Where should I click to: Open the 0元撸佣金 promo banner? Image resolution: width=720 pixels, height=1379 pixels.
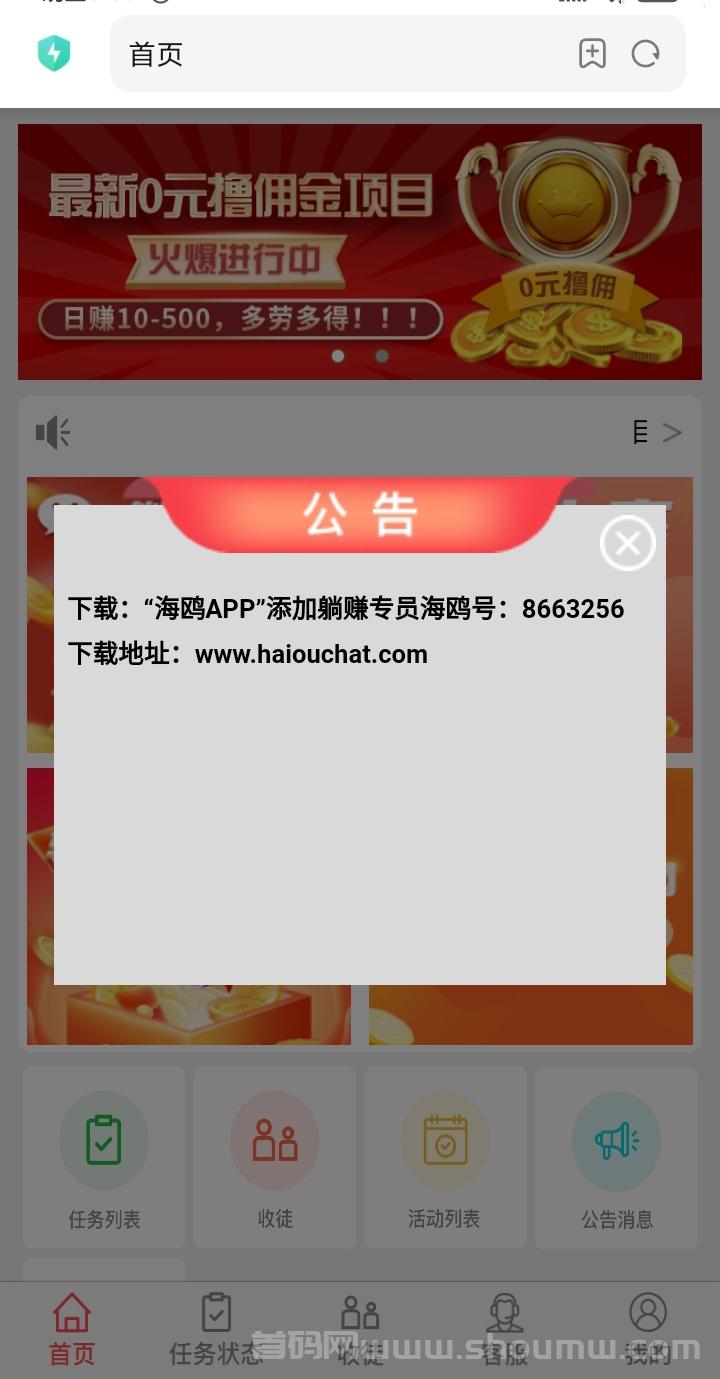click(360, 252)
